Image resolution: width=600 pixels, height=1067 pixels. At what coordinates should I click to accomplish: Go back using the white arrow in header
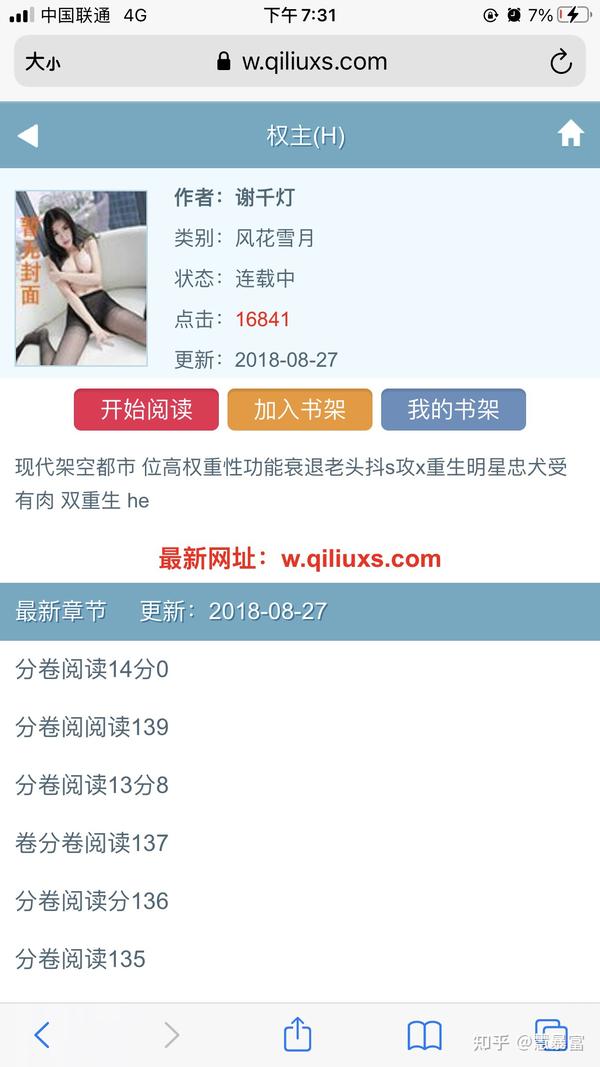(x=28, y=135)
